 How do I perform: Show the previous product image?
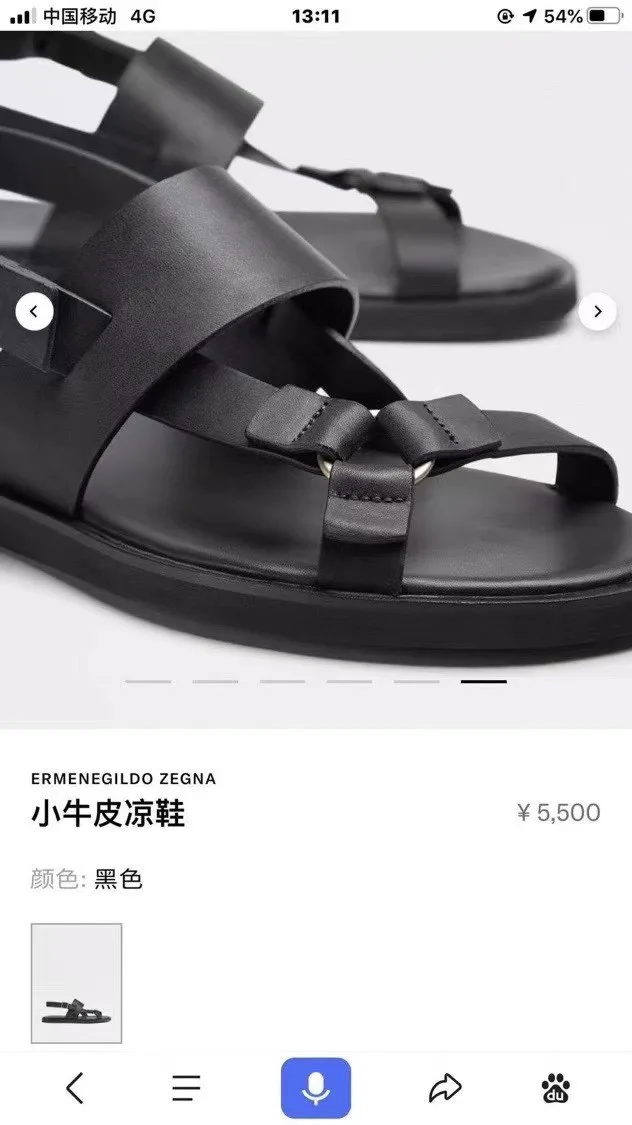[x=34, y=311]
